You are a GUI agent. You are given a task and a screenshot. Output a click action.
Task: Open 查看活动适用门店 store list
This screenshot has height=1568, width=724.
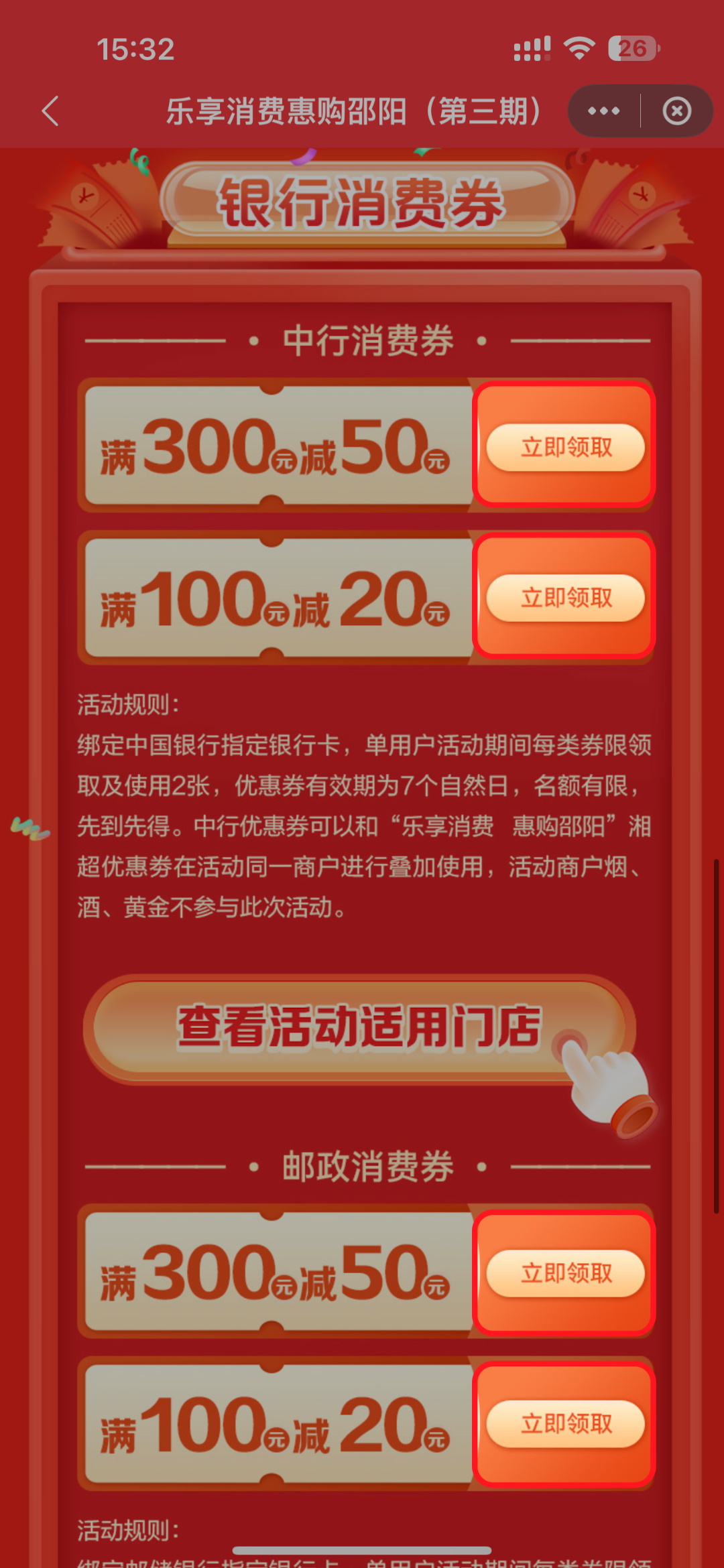[359, 1027]
